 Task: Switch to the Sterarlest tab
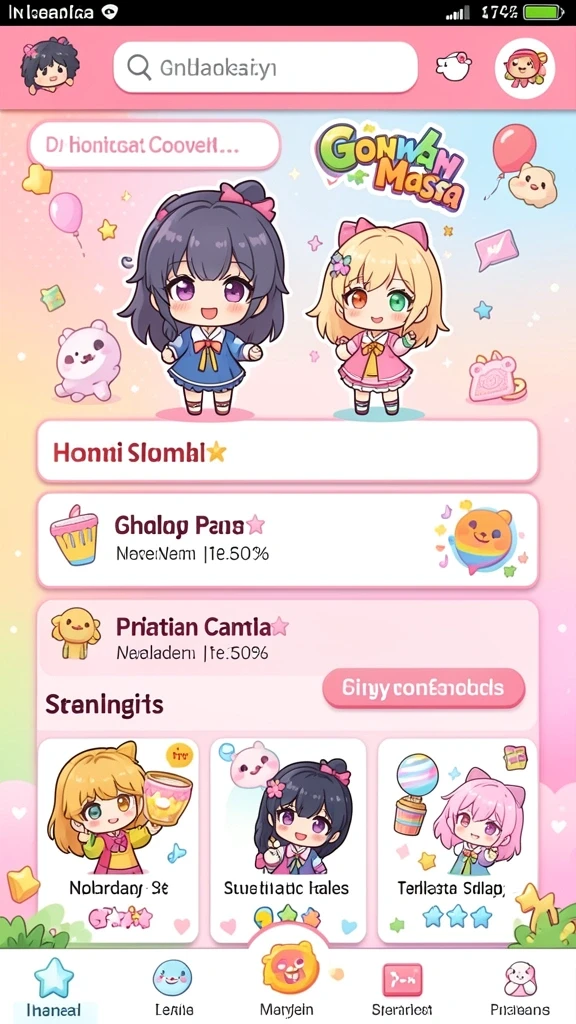402,987
